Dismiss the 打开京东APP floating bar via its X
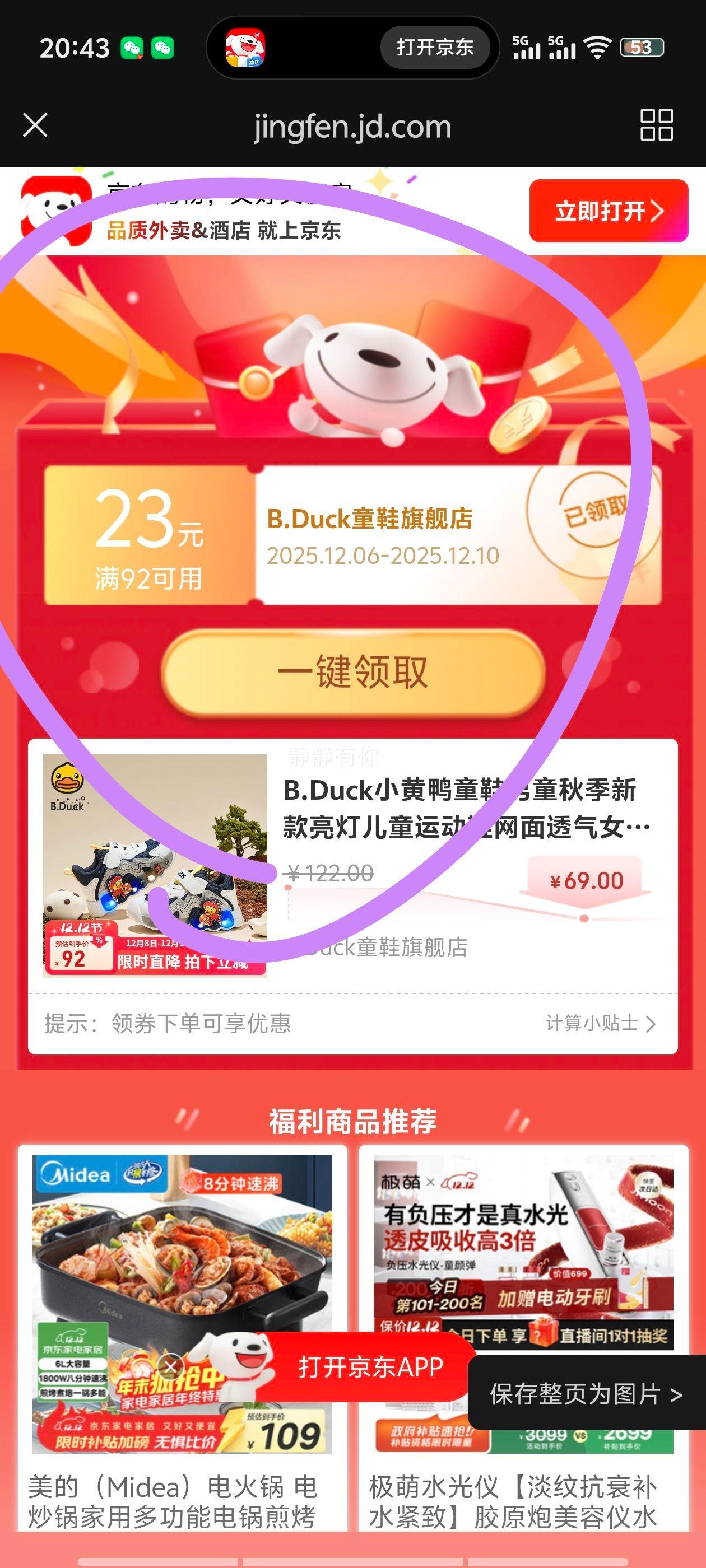Screen dimensions: 706x1568 point(170,1367)
